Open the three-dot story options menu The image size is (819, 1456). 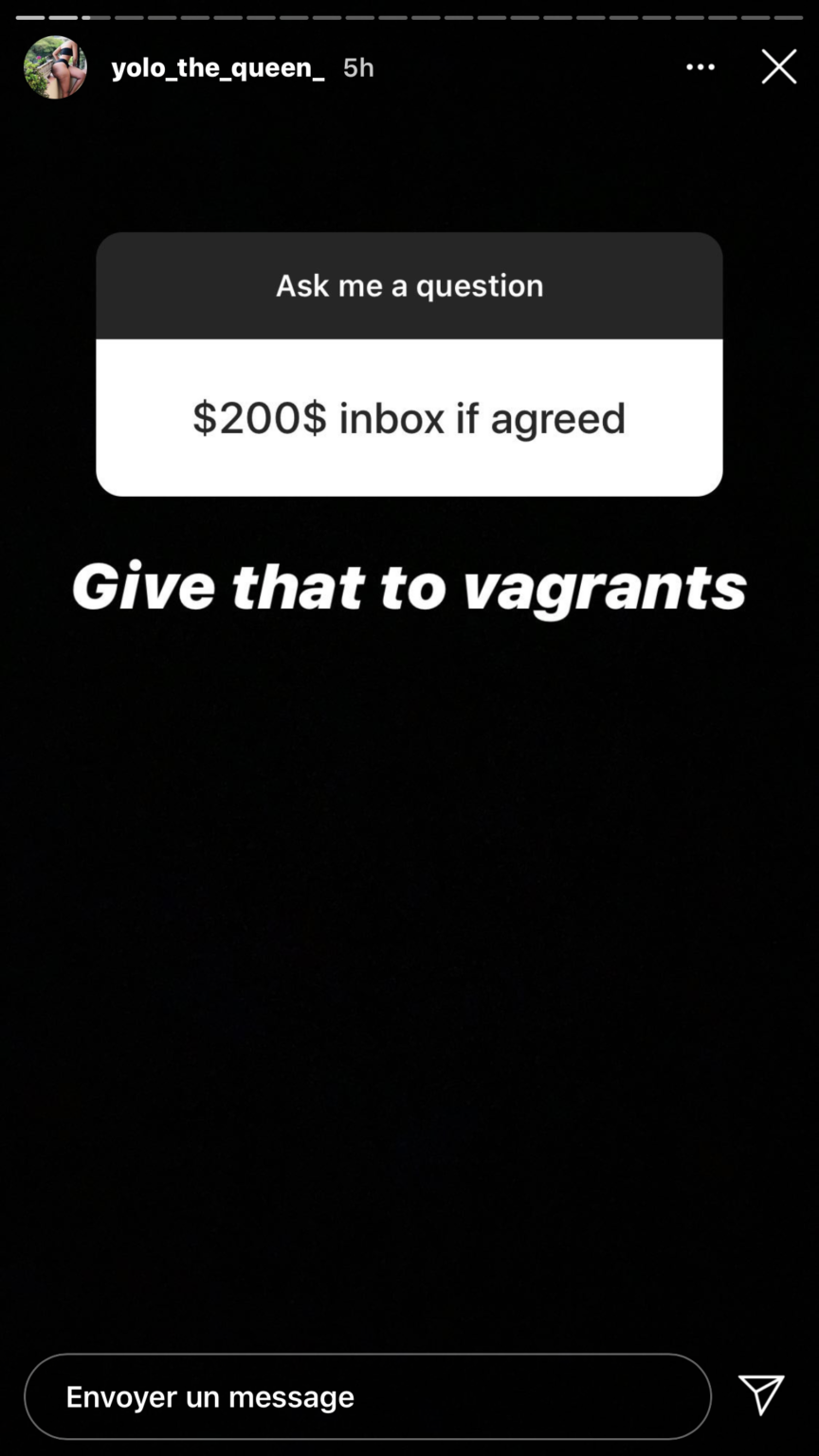click(701, 67)
